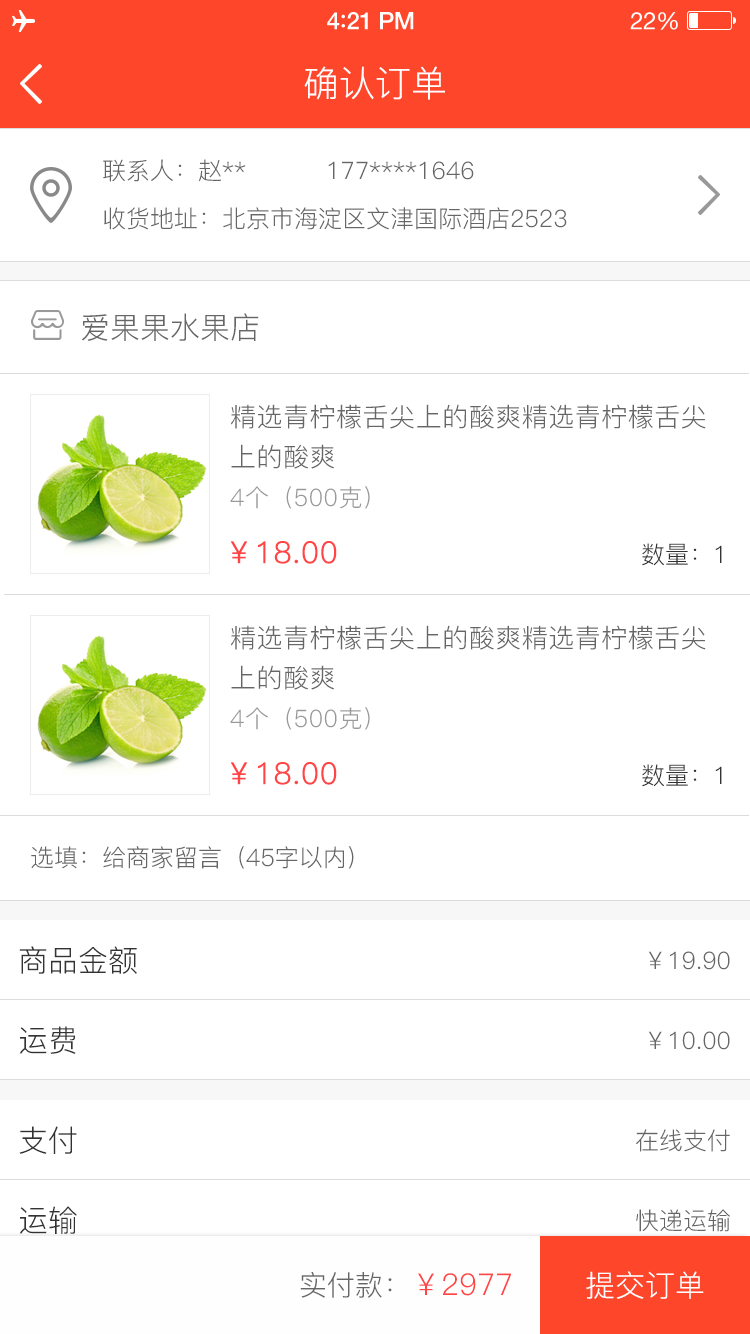
Task: Select the 运输 shipping method row
Action: coord(375,1215)
